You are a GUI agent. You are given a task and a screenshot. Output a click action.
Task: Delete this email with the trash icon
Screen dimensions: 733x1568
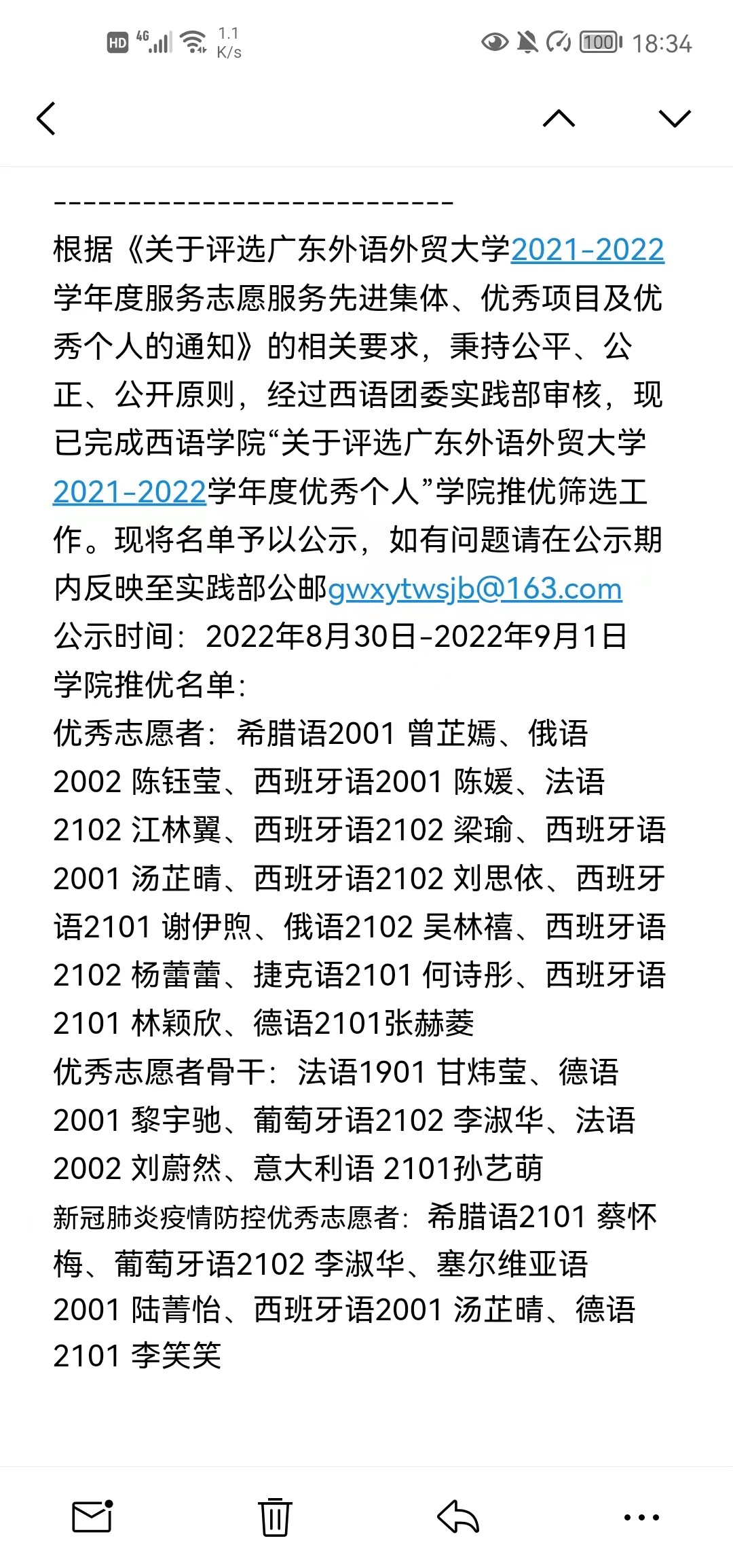point(275,1516)
